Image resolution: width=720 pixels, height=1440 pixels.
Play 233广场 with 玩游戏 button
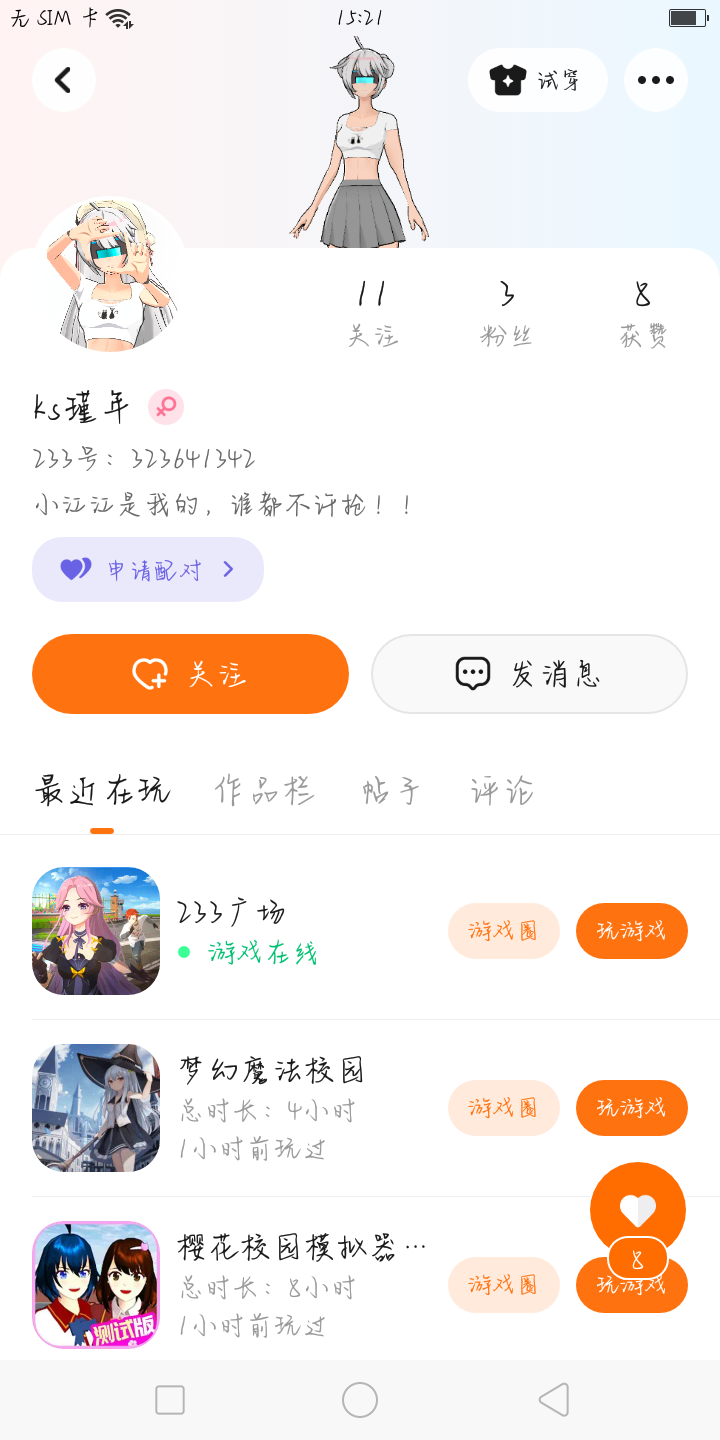[632, 931]
